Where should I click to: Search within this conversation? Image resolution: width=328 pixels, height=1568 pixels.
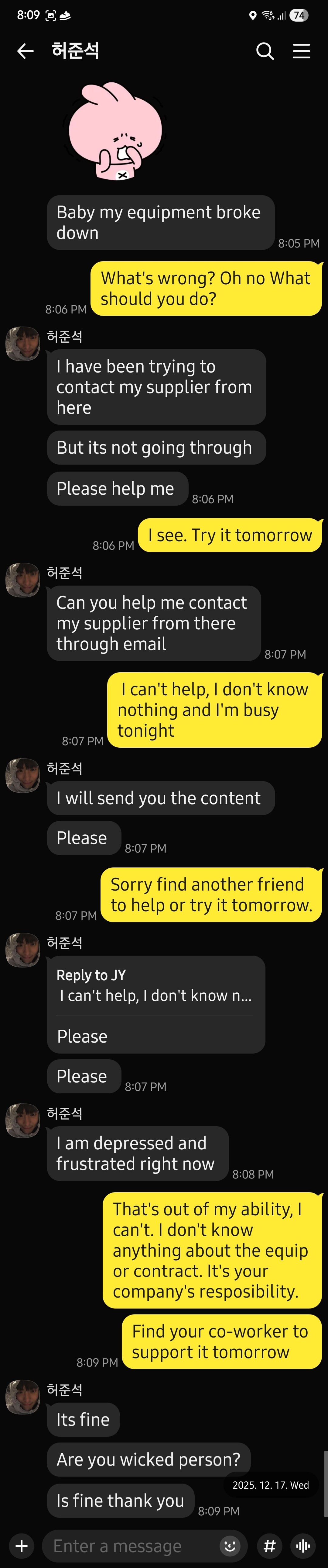pyautogui.click(x=265, y=51)
